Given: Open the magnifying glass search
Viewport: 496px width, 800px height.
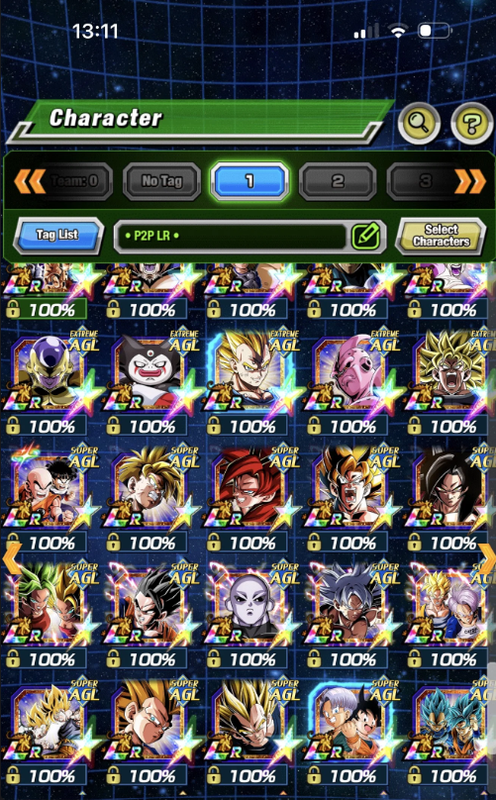Looking at the screenshot, I should point(419,123).
